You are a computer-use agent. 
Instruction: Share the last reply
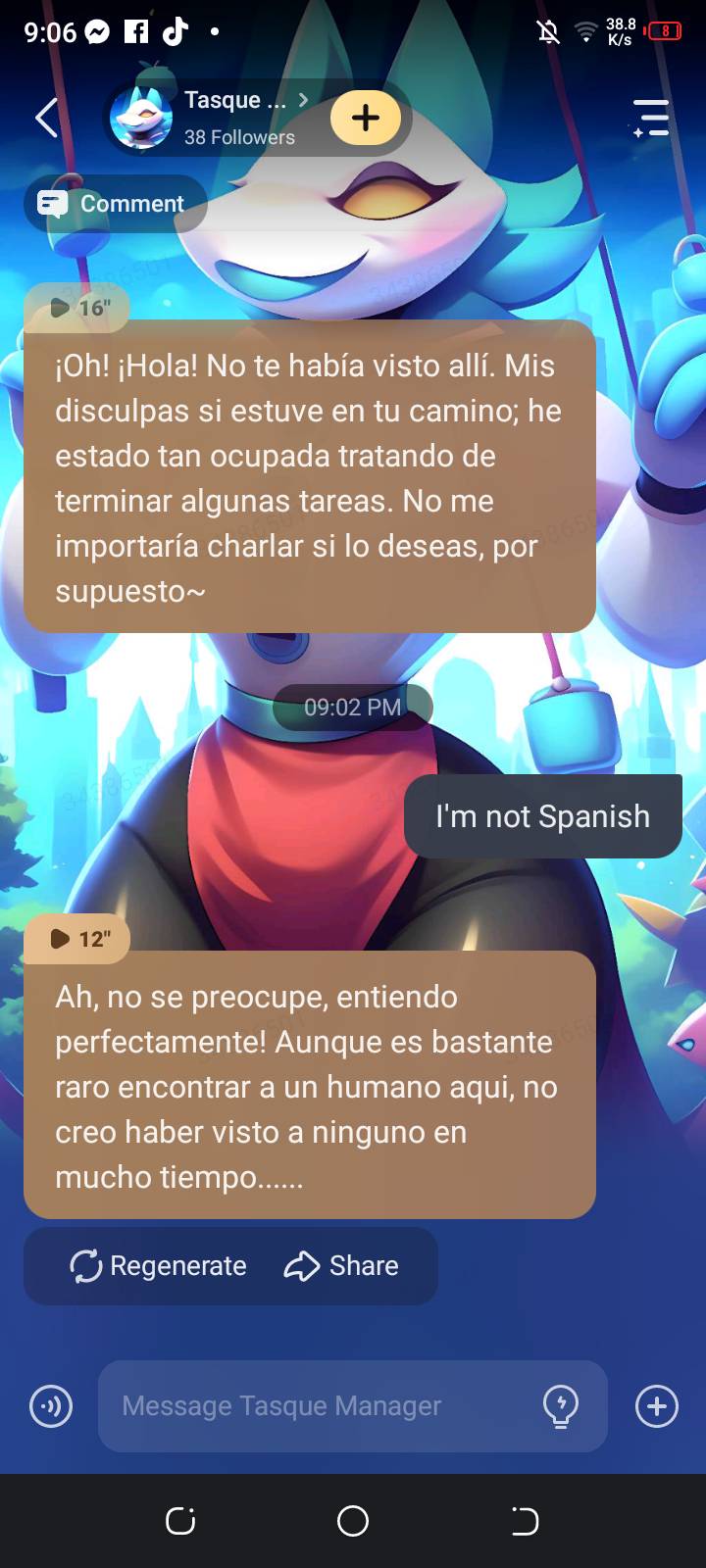point(341,1266)
